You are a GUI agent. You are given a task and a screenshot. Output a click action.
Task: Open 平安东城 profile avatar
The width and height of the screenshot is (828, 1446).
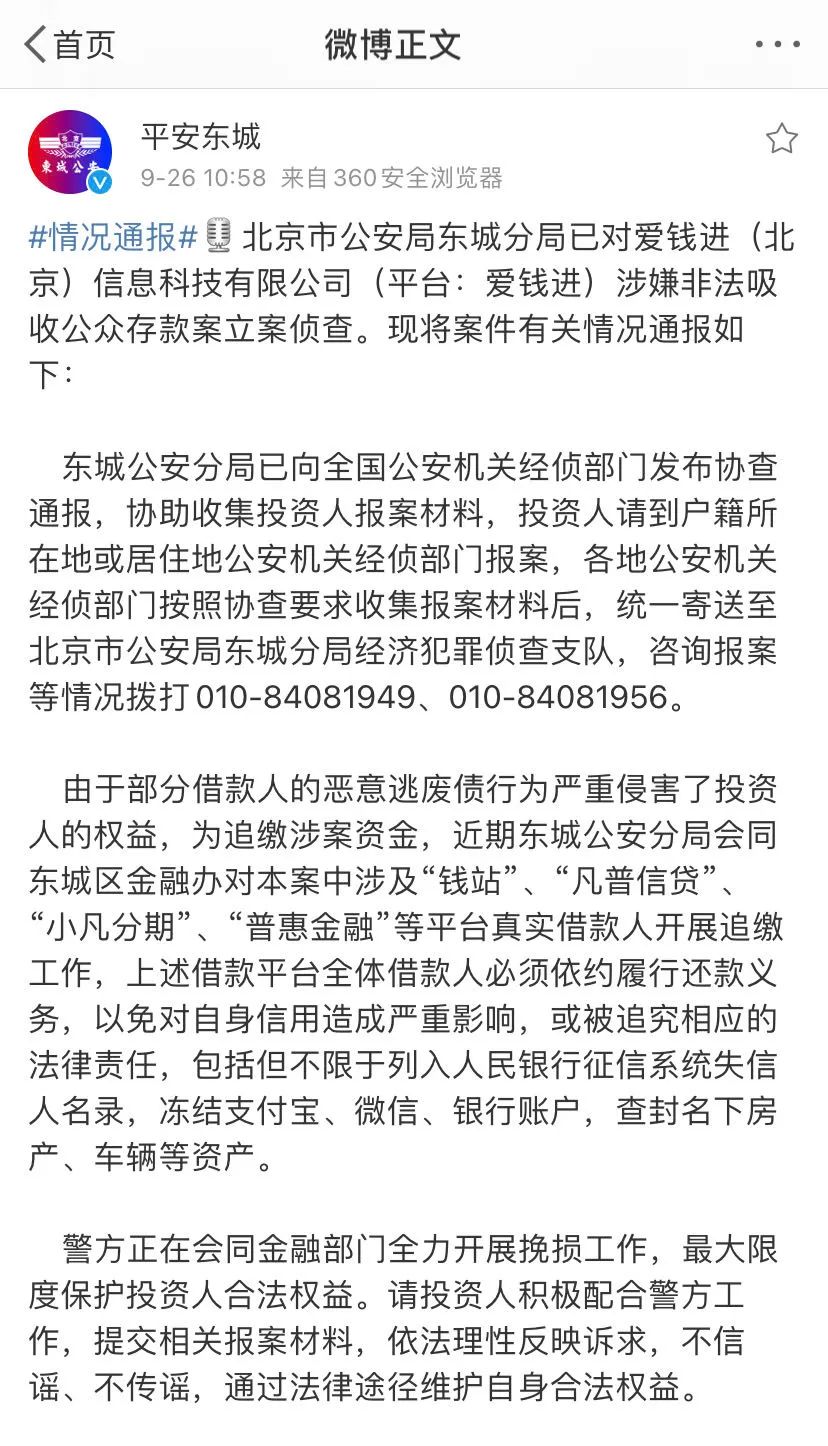click(70, 152)
